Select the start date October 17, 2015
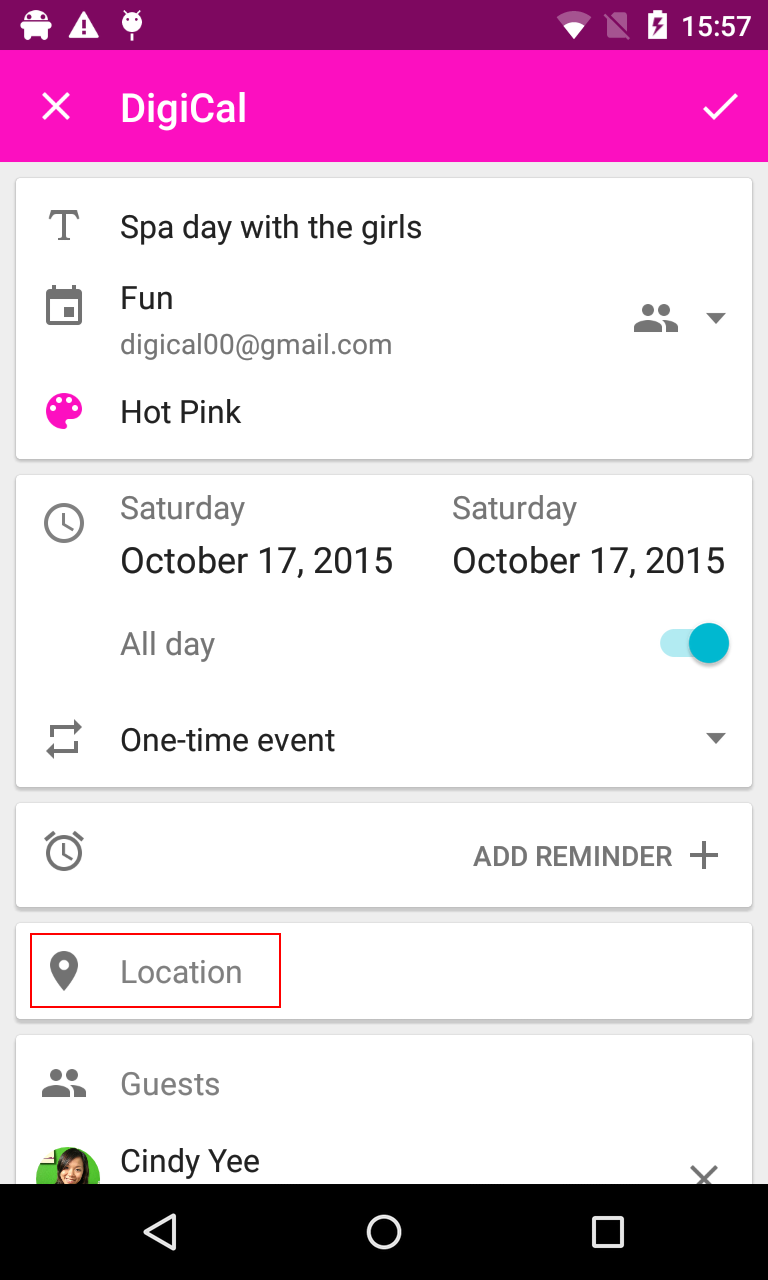This screenshot has width=768, height=1280. (256, 560)
